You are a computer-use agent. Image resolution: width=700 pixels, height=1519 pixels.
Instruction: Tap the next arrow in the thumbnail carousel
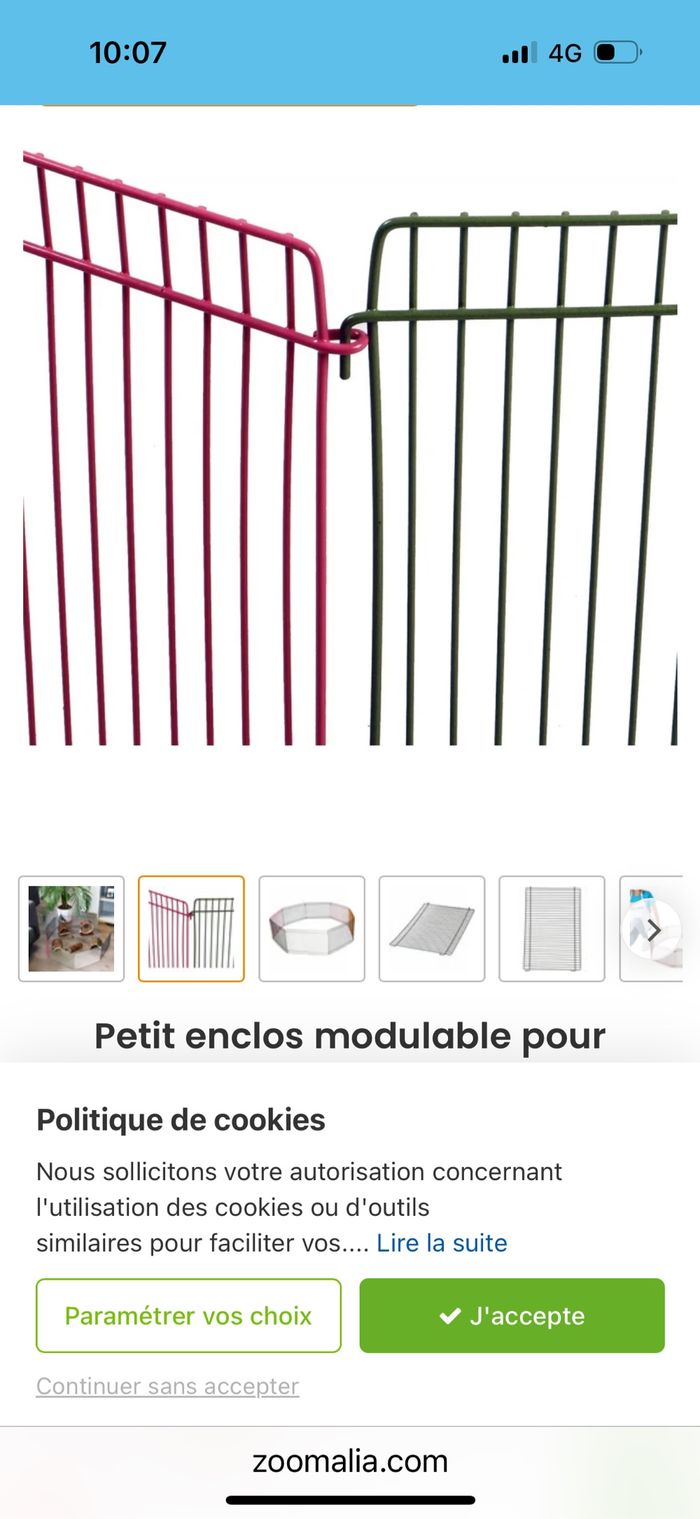click(653, 930)
